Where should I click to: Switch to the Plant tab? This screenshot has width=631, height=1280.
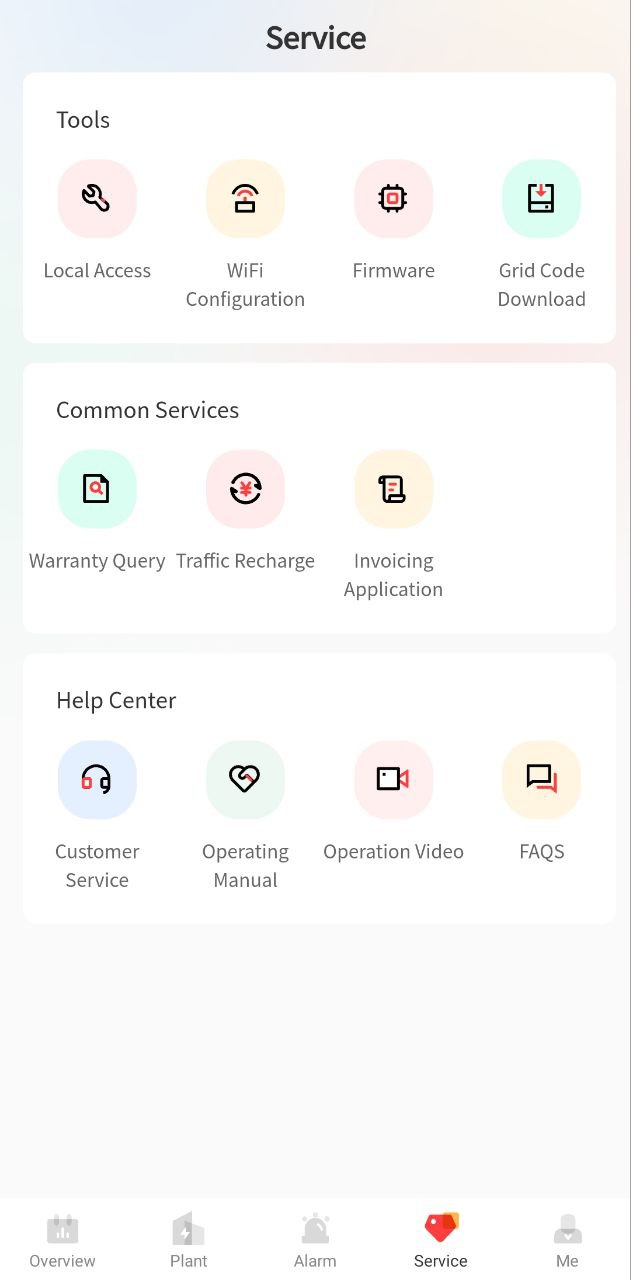[x=189, y=1240]
